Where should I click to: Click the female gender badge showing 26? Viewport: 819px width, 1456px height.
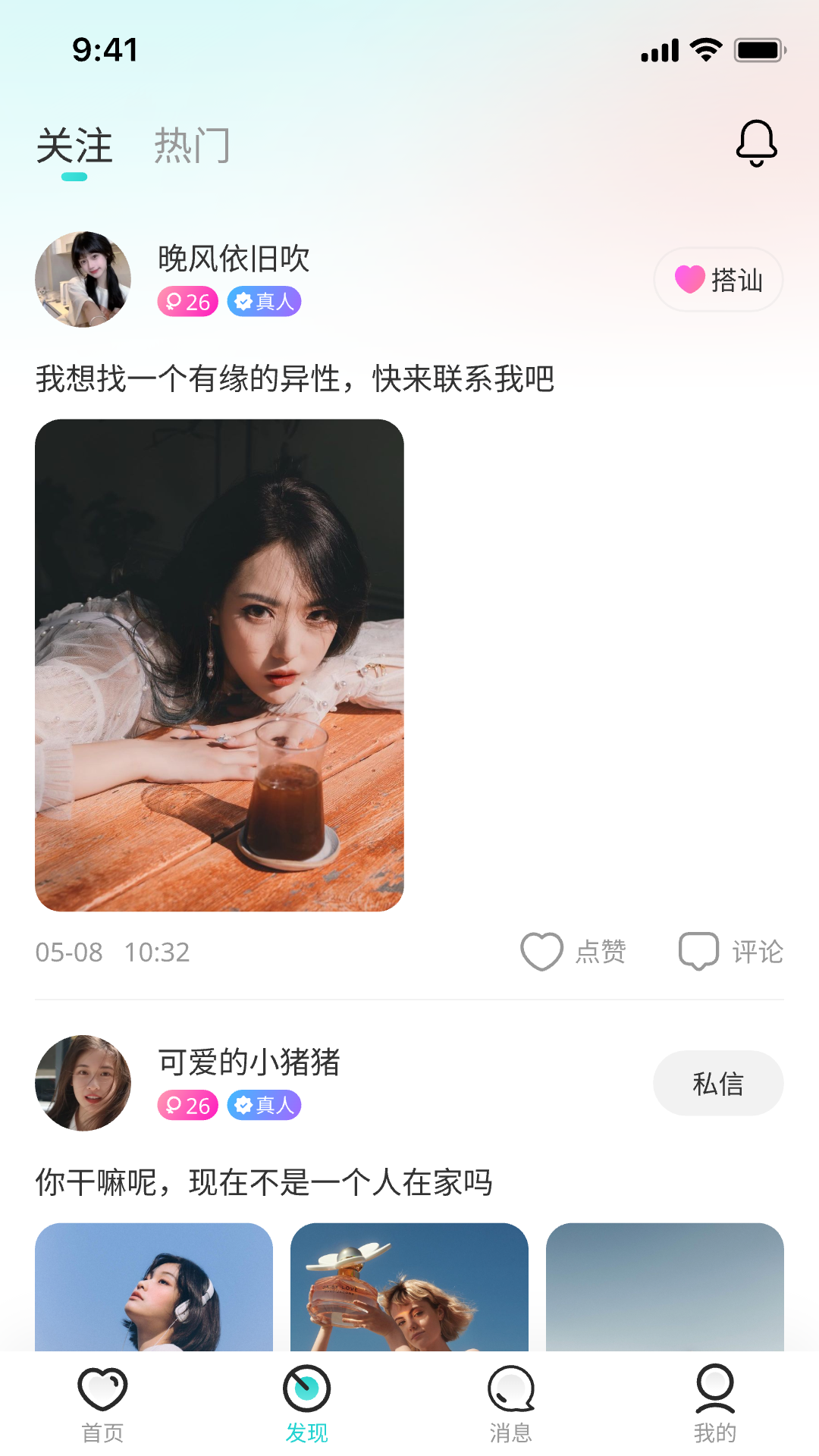(187, 301)
